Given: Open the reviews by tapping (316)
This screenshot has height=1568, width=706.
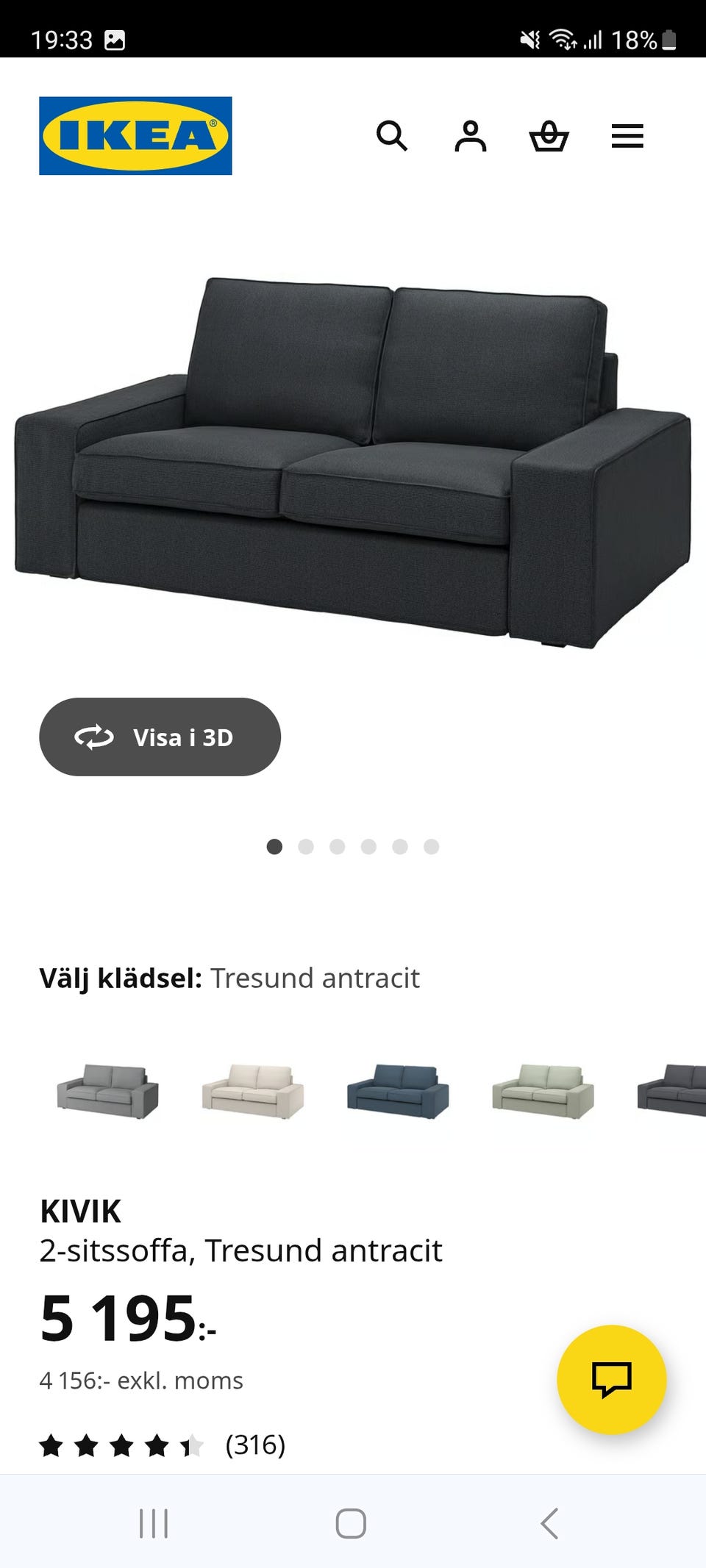Looking at the screenshot, I should click(255, 1445).
